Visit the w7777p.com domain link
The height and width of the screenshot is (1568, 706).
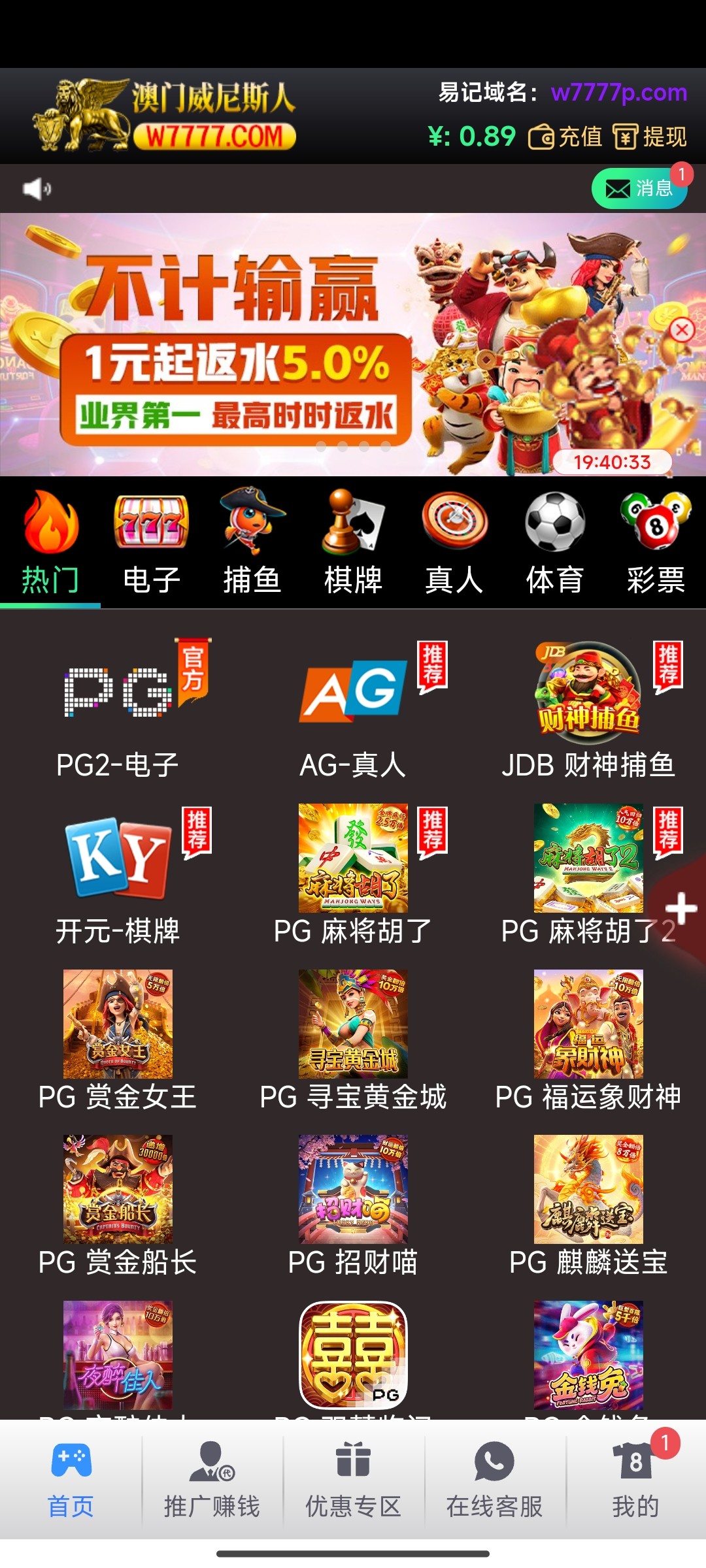click(x=617, y=94)
